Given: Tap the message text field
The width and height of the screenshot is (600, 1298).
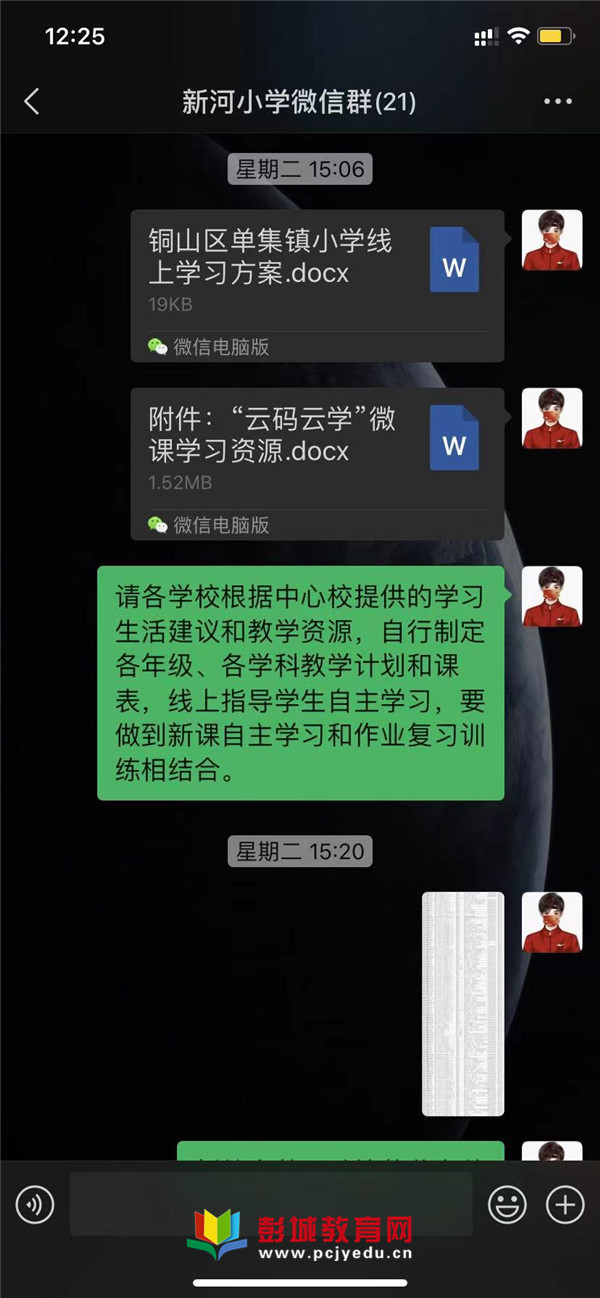Looking at the screenshot, I should pos(270,1204).
